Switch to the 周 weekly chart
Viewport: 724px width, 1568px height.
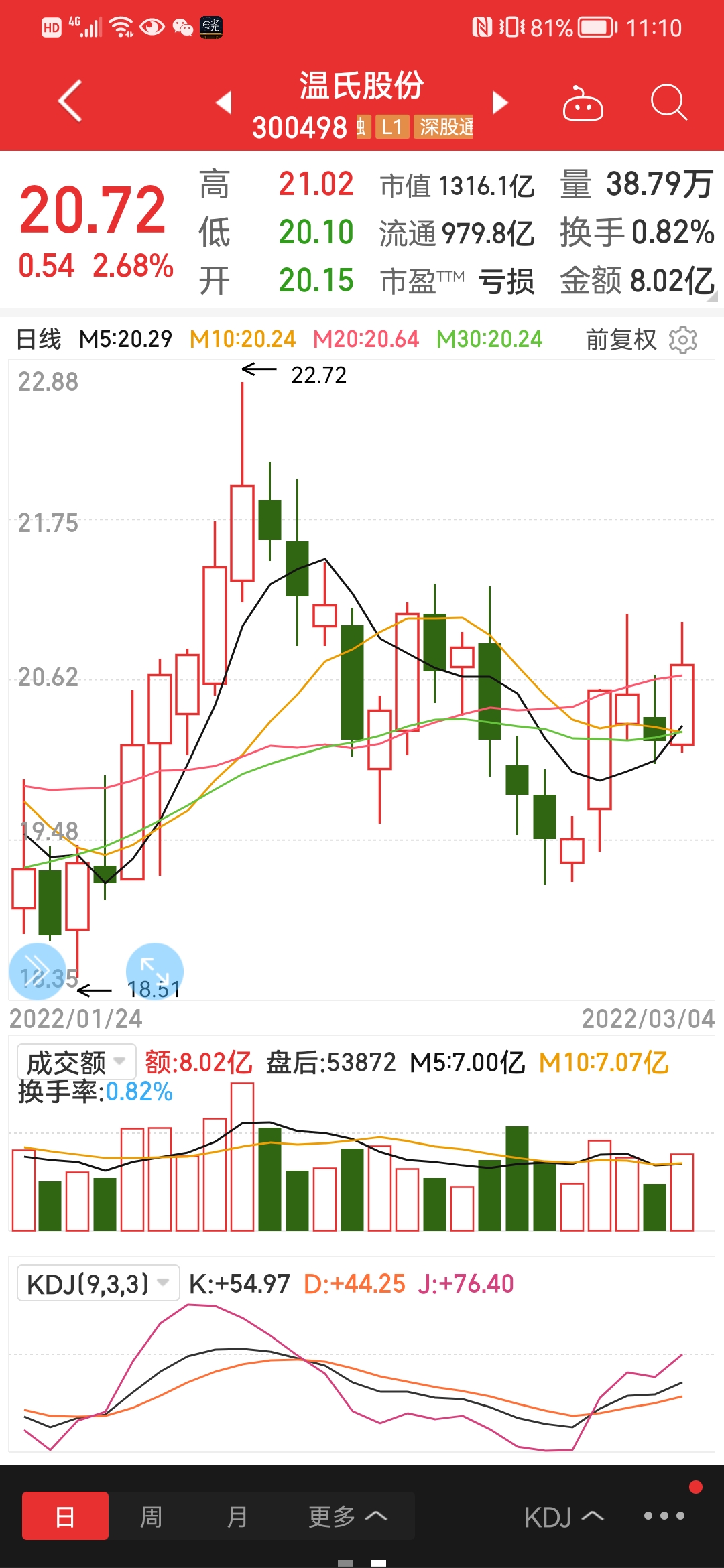tap(152, 1516)
